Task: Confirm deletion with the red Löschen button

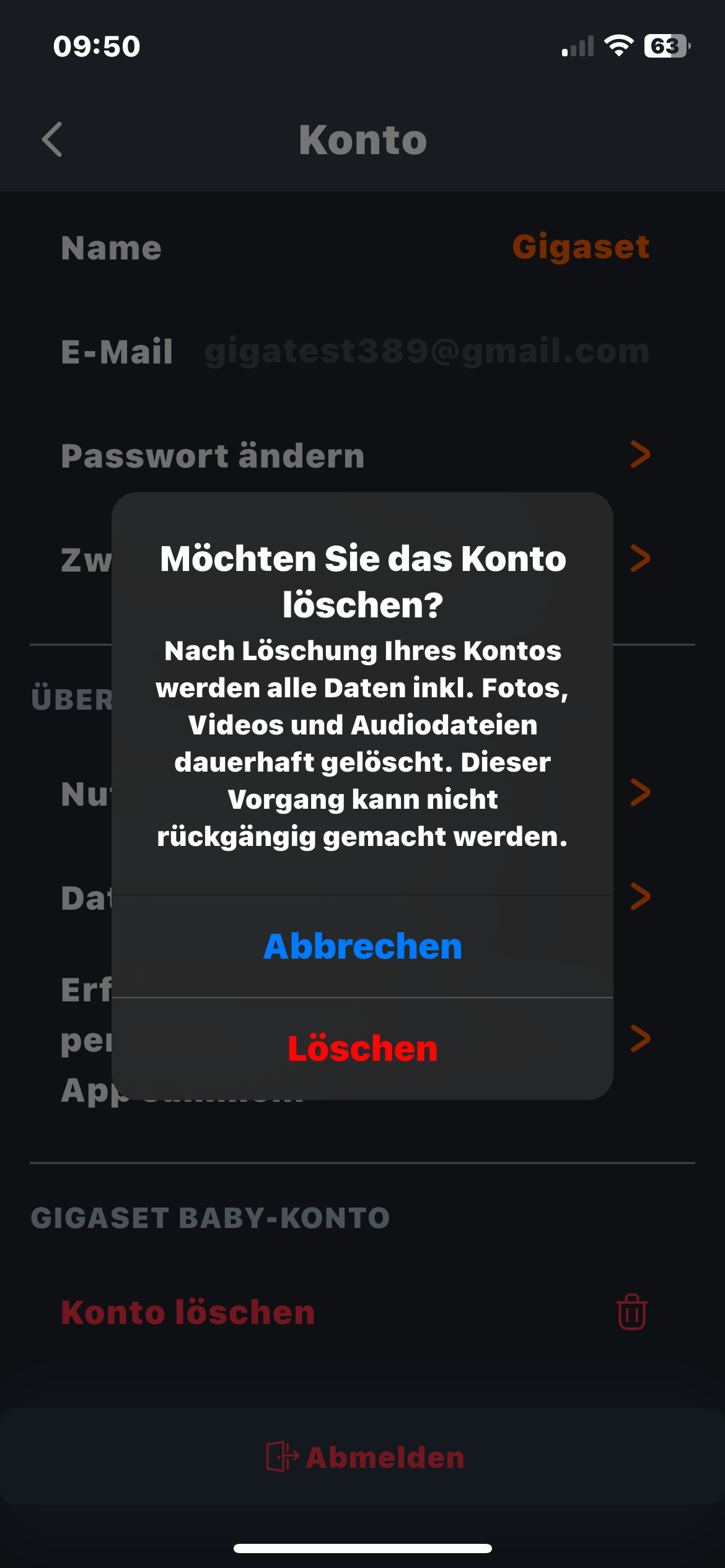Action: [x=362, y=1049]
